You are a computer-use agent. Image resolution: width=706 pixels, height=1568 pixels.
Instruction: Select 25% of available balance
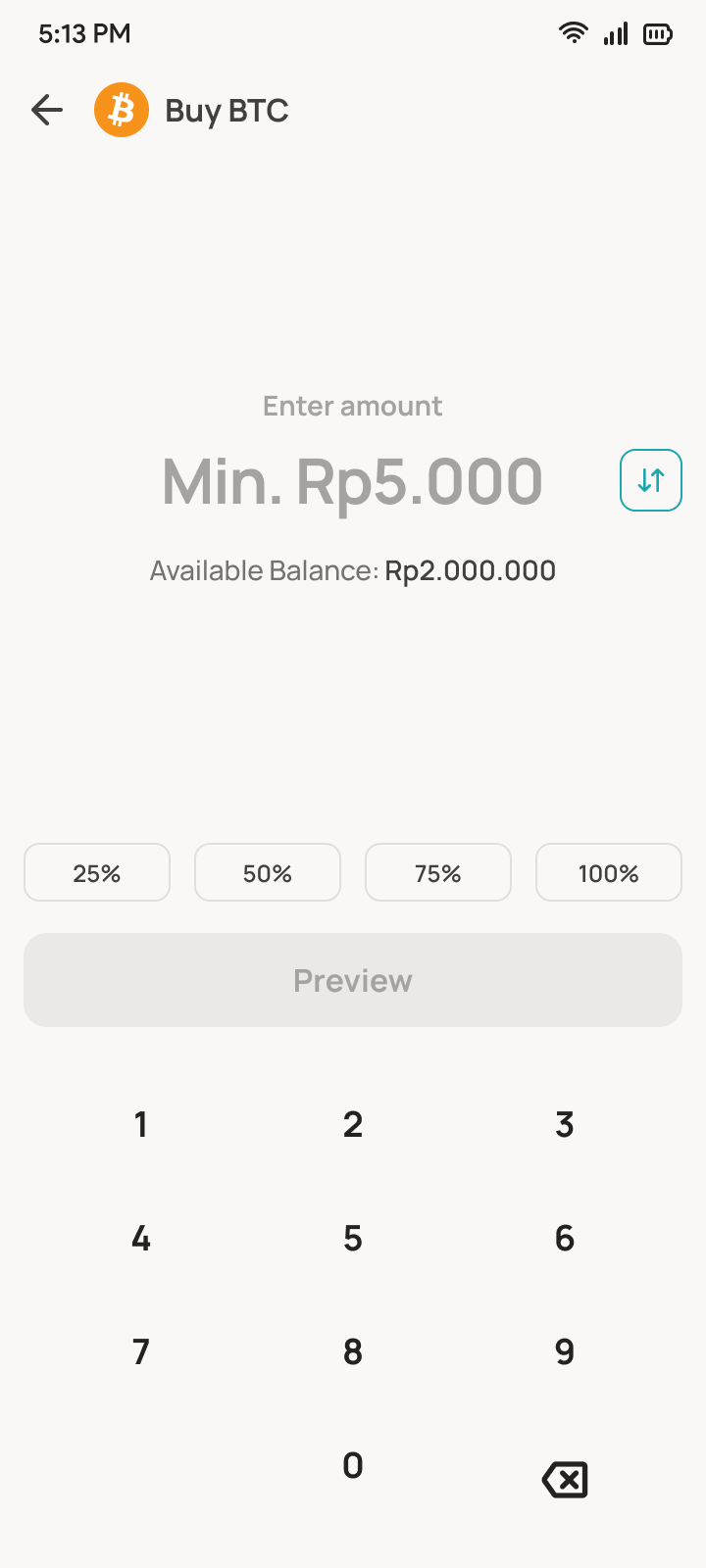[x=97, y=872]
